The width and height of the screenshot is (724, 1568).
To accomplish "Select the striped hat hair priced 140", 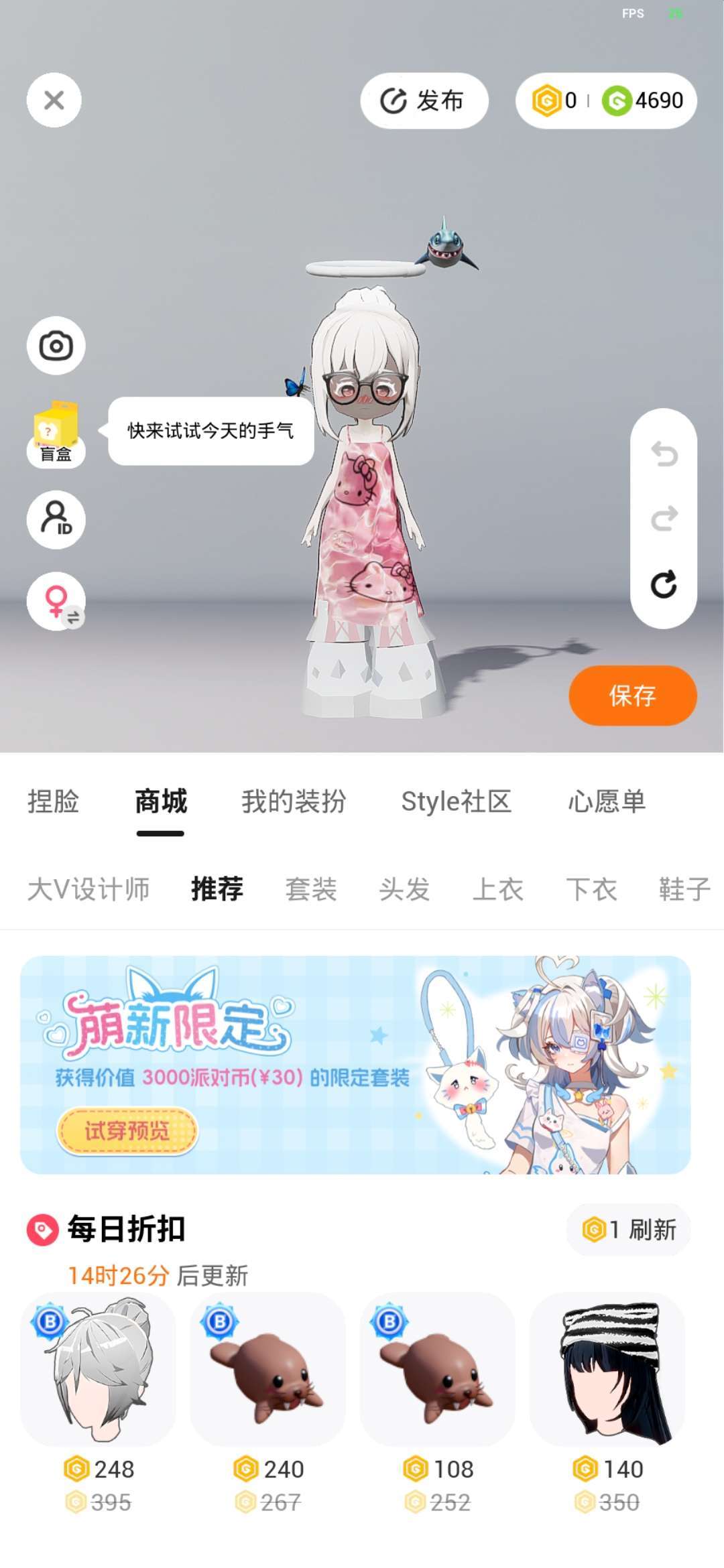I will click(x=607, y=1370).
